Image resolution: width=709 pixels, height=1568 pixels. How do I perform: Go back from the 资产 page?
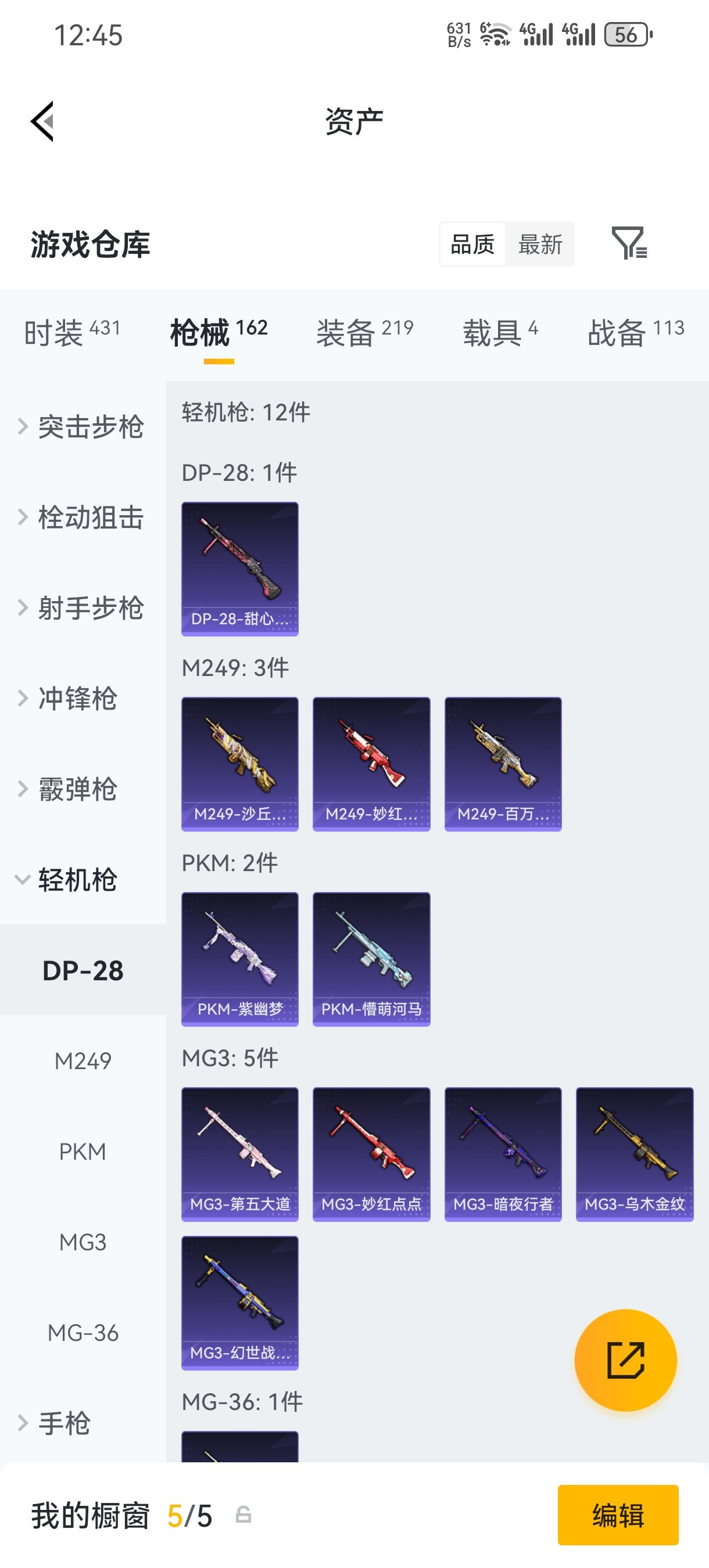(42, 121)
